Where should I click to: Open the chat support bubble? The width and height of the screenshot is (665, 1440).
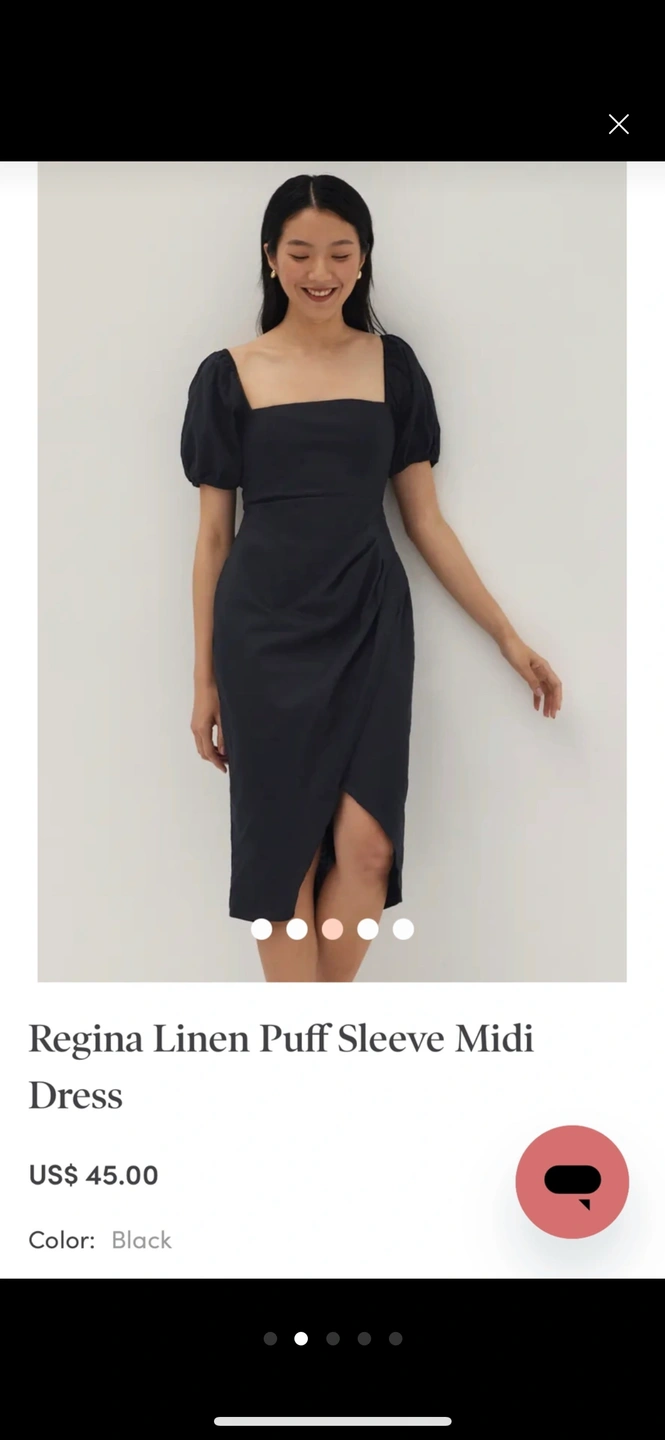pyautogui.click(x=572, y=1181)
